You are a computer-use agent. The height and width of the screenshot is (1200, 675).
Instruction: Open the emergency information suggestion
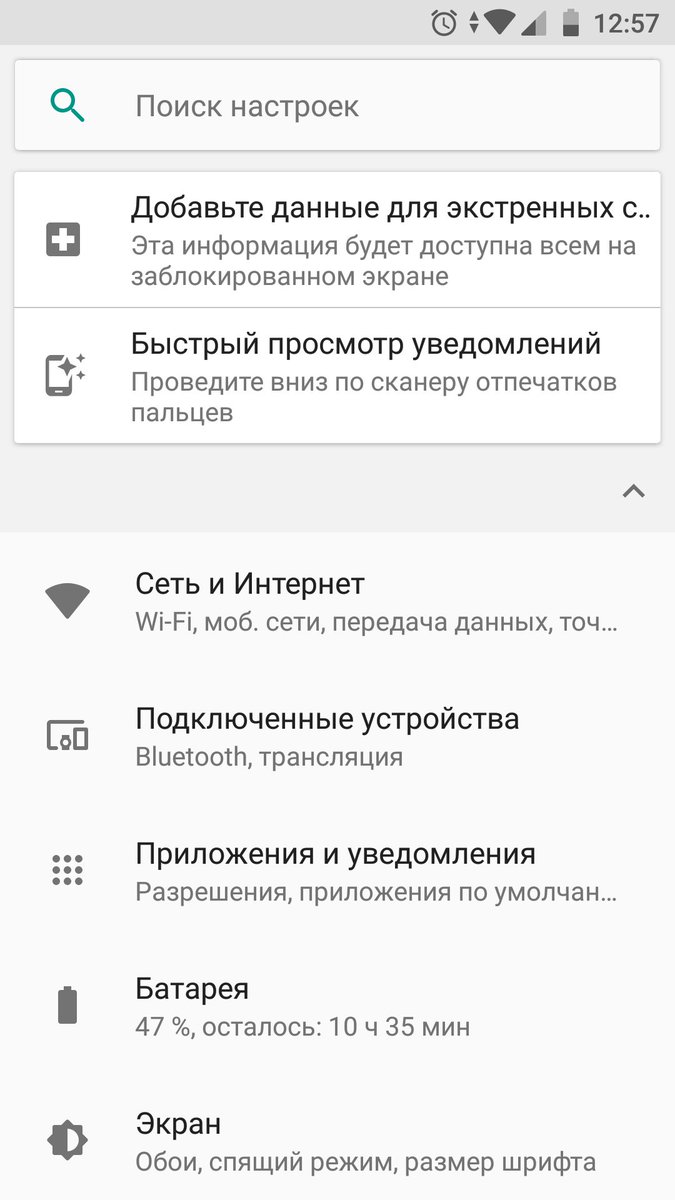click(x=337, y=240)
